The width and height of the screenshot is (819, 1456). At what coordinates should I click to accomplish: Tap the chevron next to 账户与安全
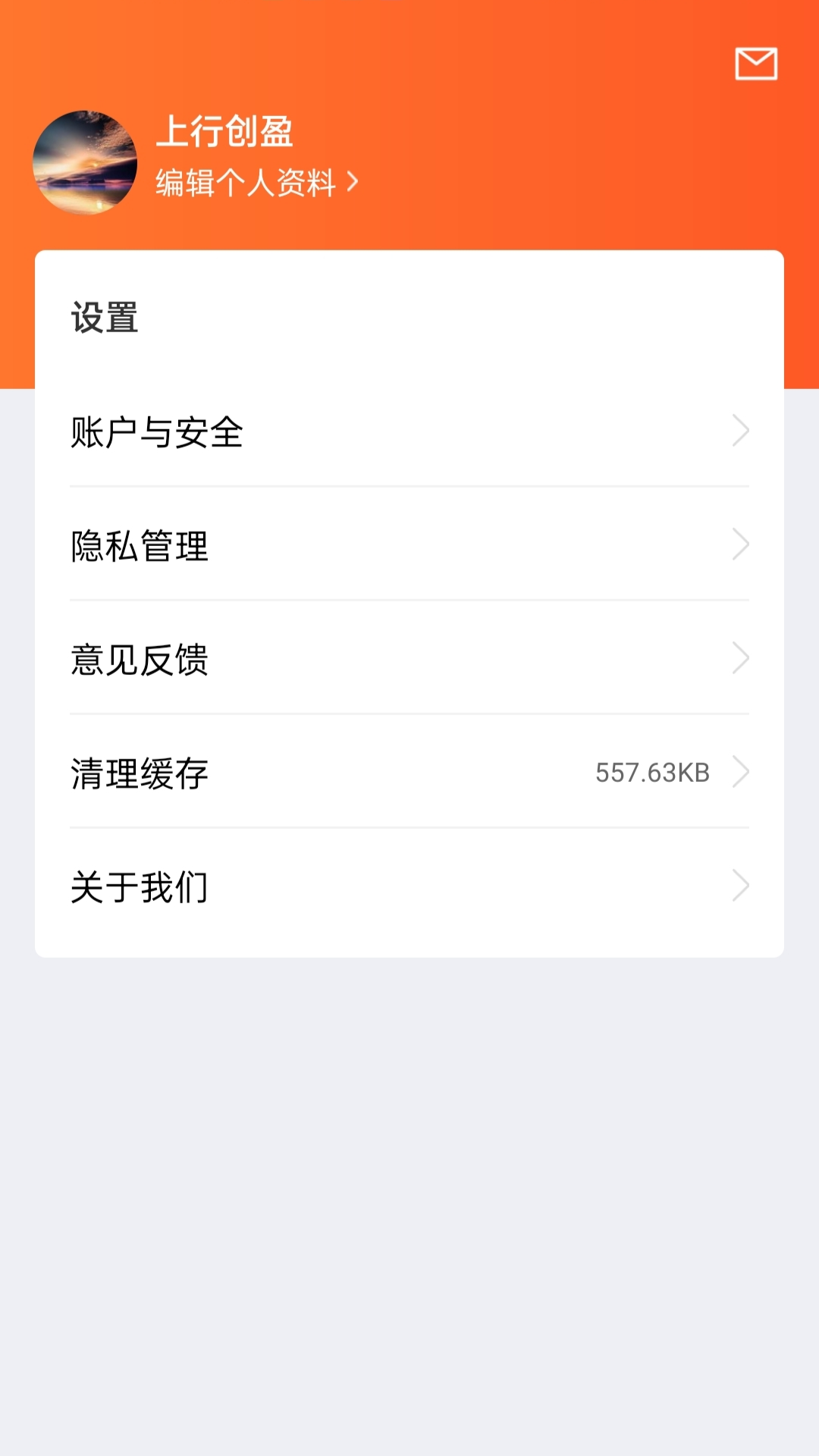point(741,431)
